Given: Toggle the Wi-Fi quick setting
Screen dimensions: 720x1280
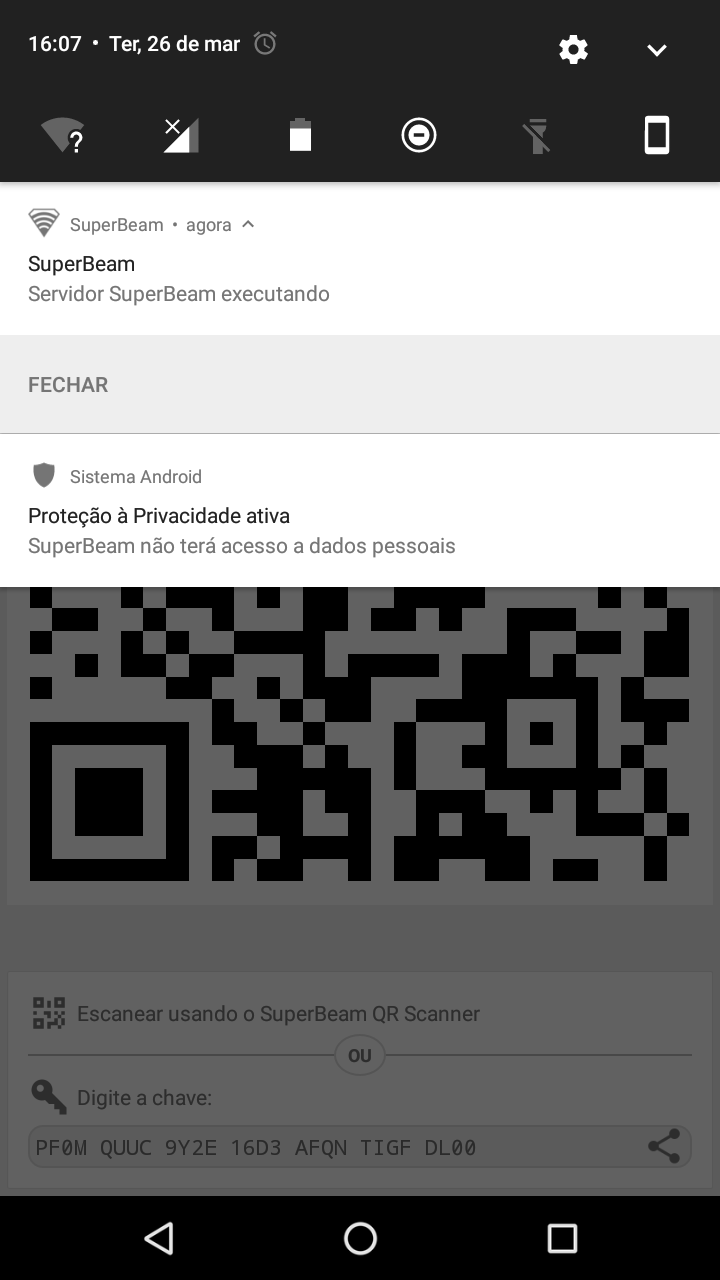Looking at the screenshot, I should (x=62, y=135).
